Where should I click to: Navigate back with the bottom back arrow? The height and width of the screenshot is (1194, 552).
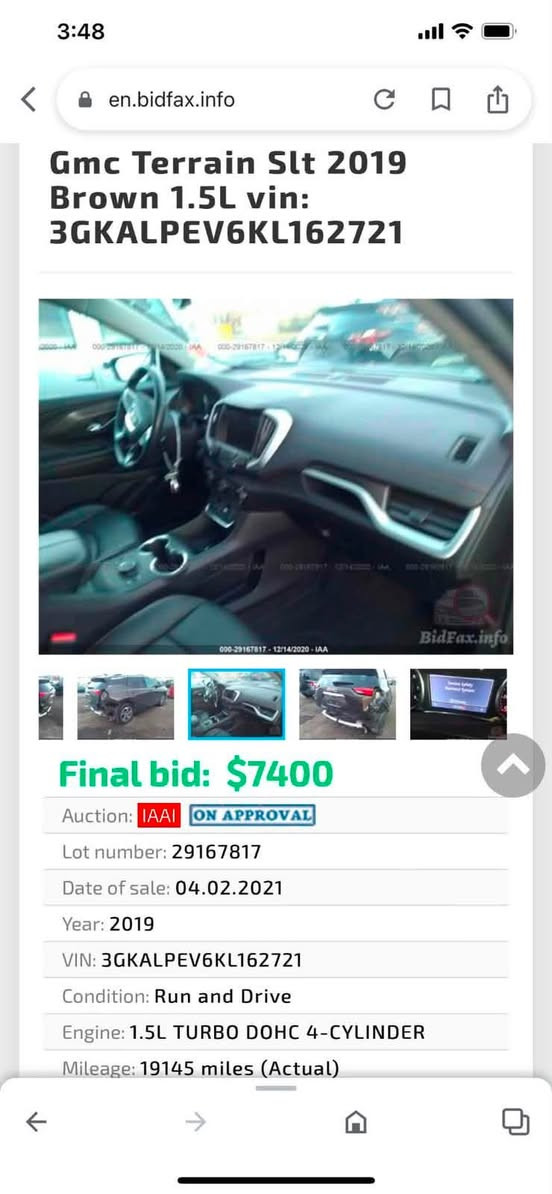(37, 1121)
